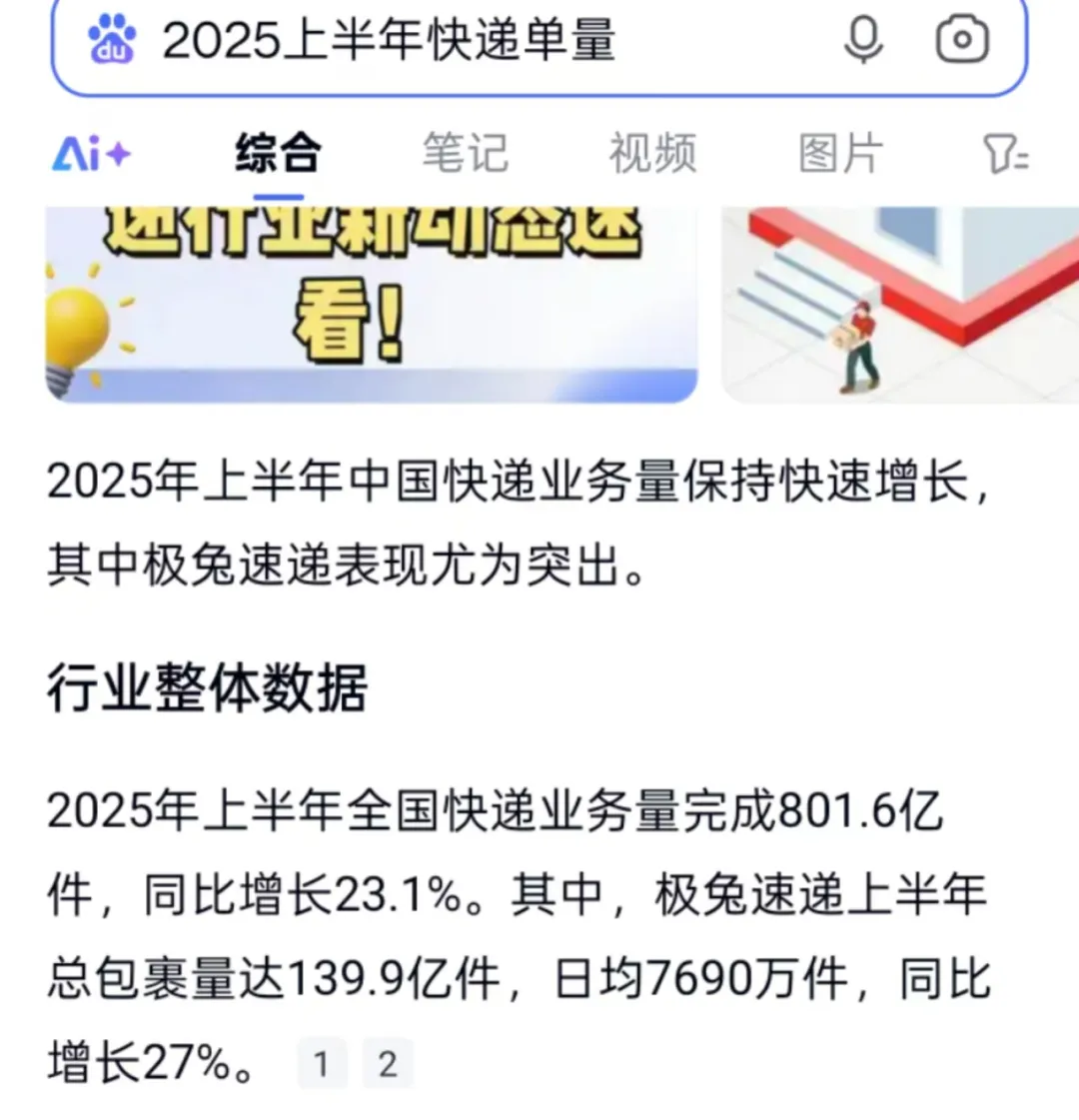Image resolution: width=1079 pixels, height=1120 pixels.
Task: Open source reference 1
Action: 322,1064
